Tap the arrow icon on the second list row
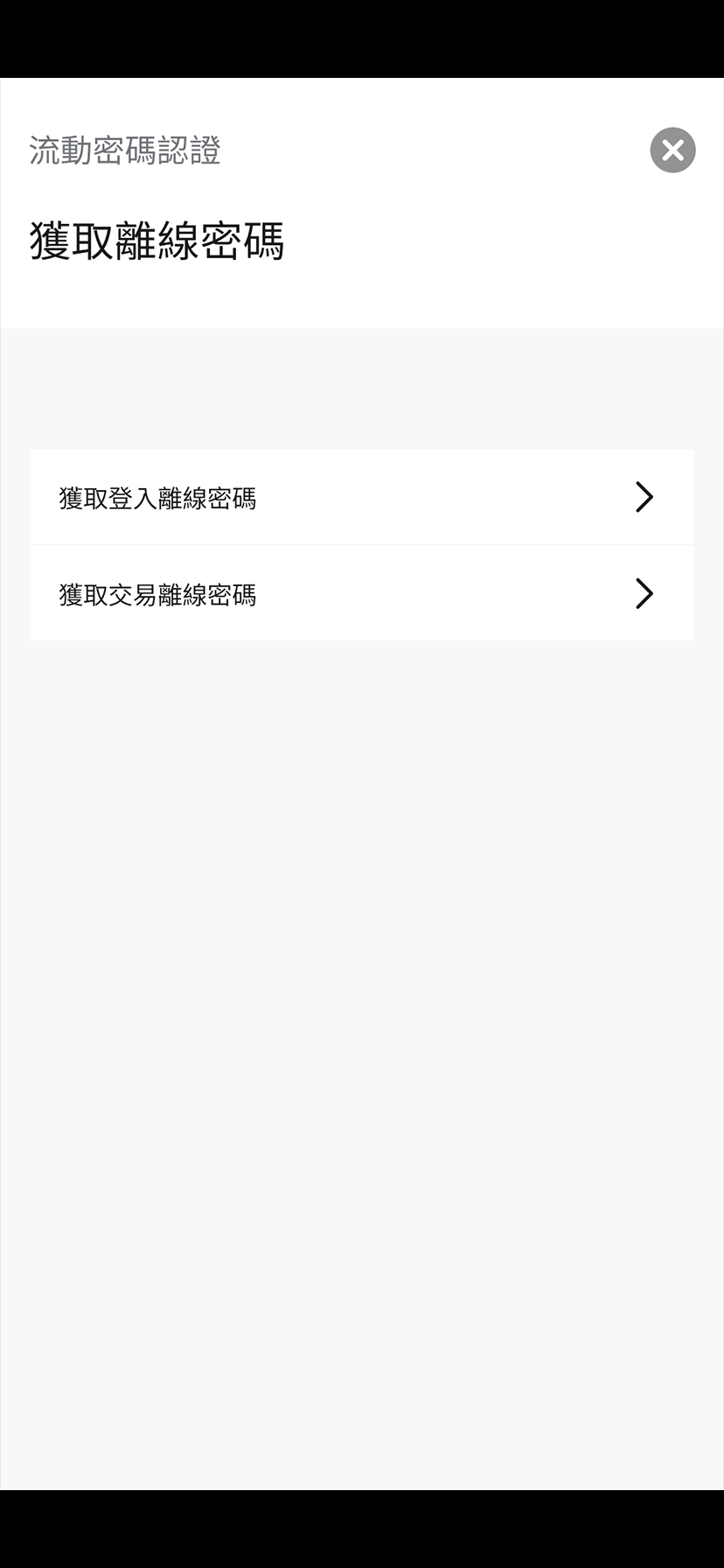724x1568 pixels. click(x=644, y=594)
